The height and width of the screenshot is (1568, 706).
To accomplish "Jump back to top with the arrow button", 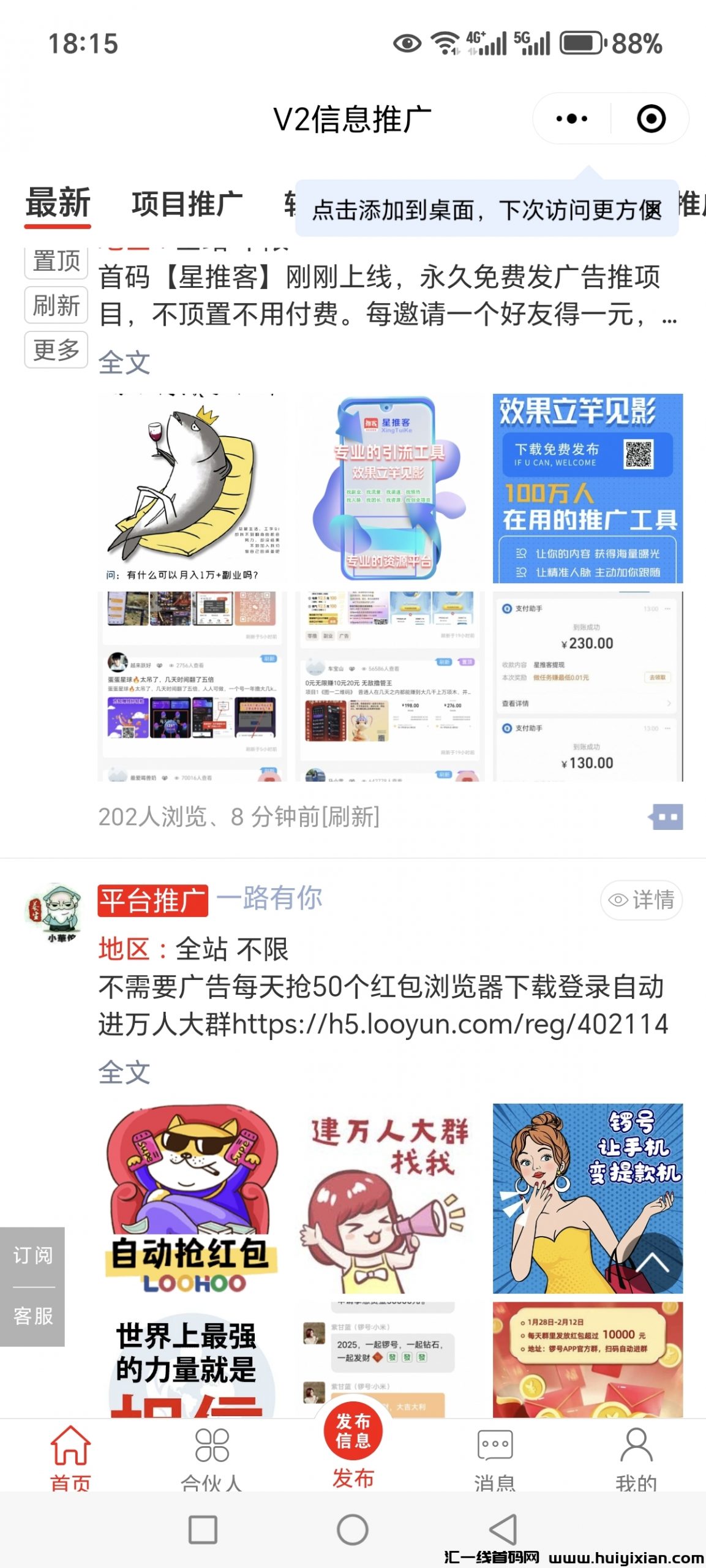I will pos(652,1263).
